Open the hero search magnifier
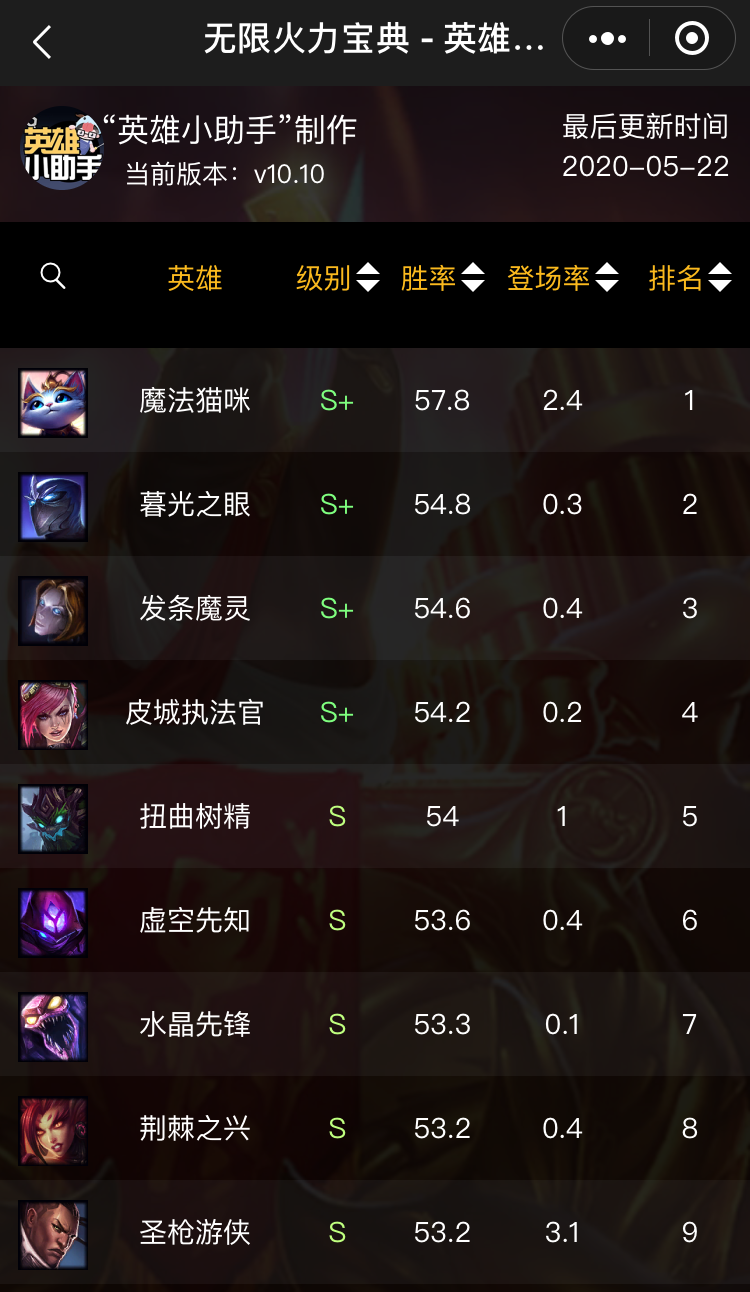The height and width of the screenshot is (1292, 750). (x=53, y=277)
